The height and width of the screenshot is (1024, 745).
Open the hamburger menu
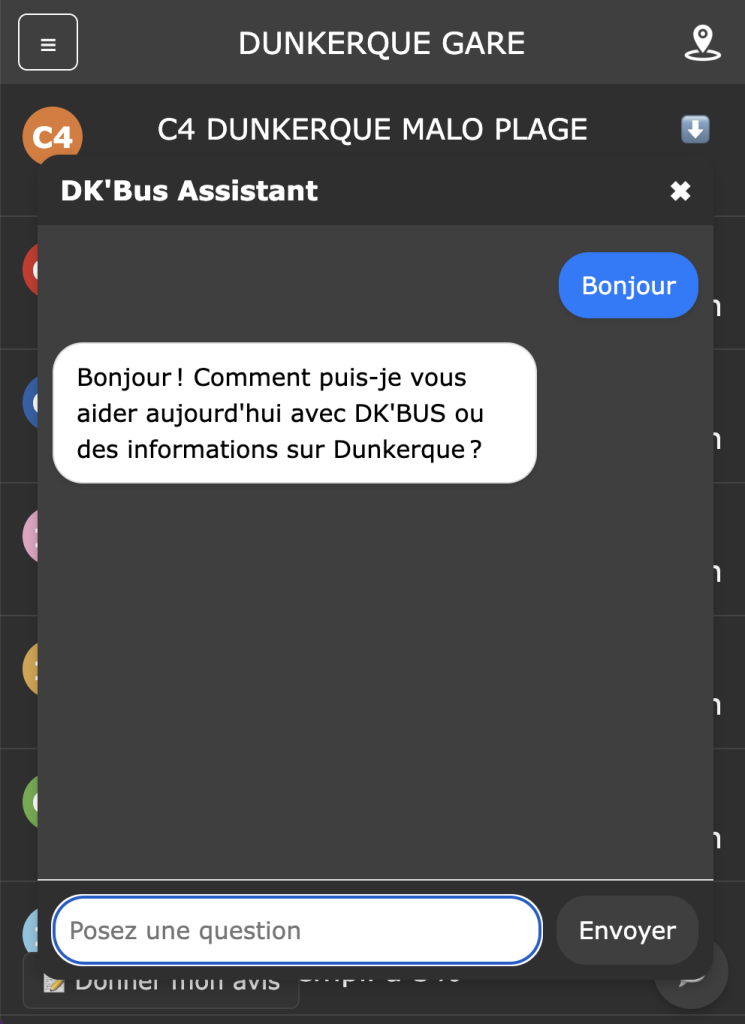tap(48, 42)
